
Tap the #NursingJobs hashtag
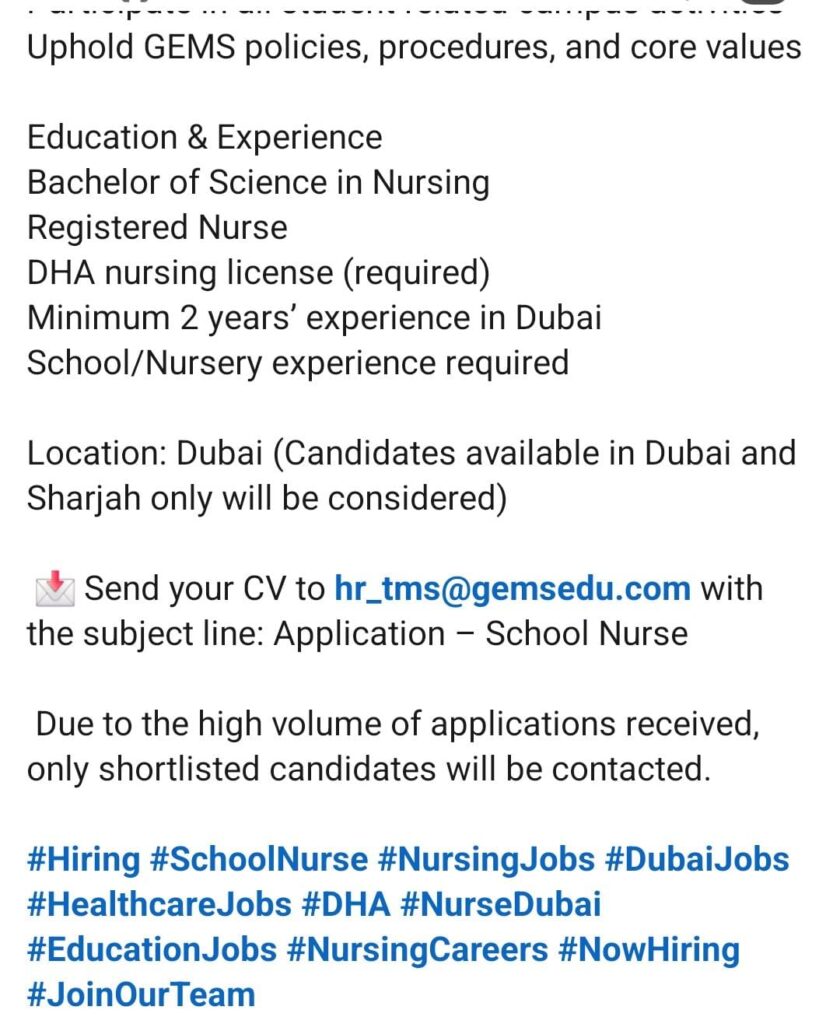487,859
